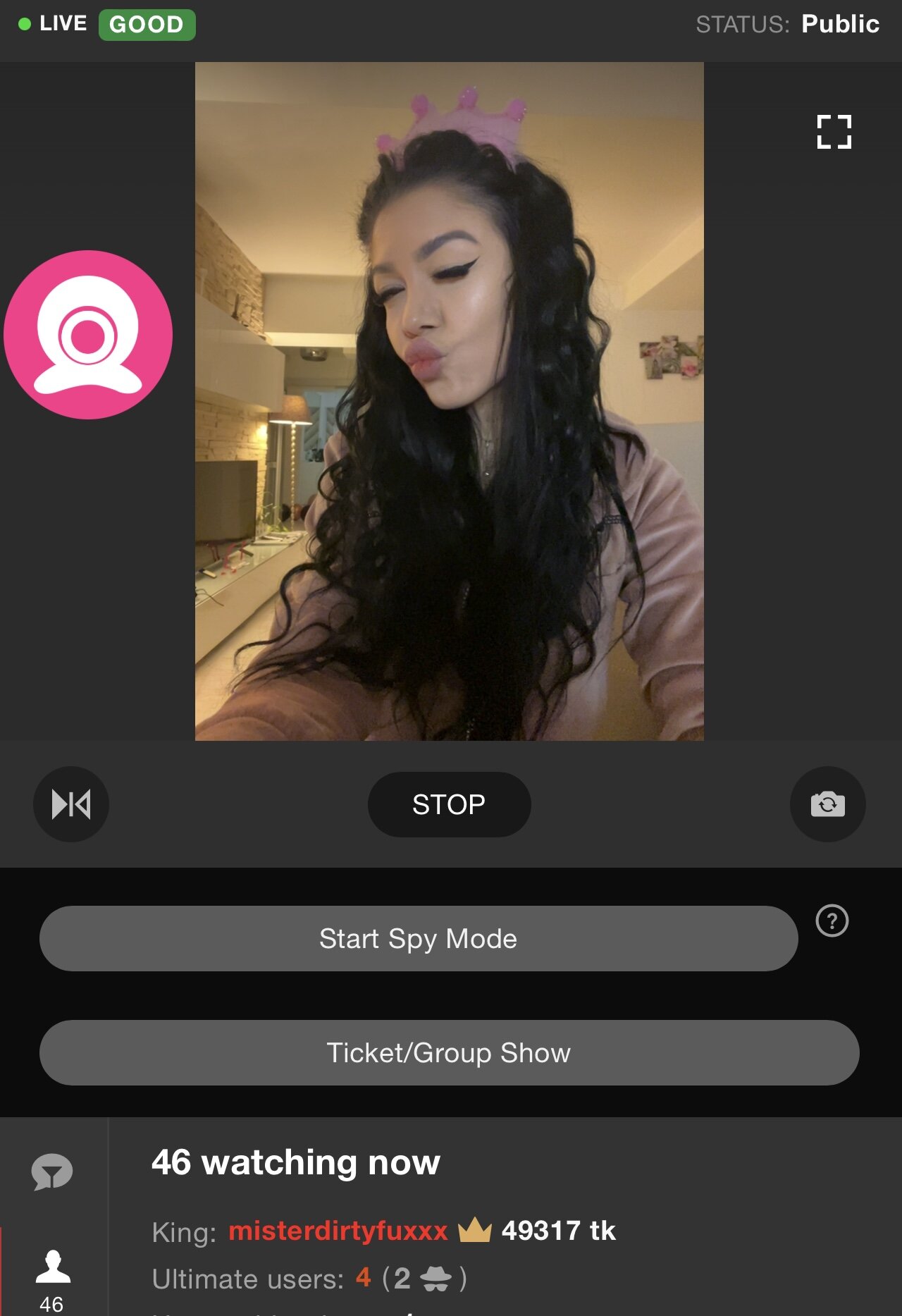Viewport: 902px width, 1316px height.
Task: Tap Start Spy Mode button
Action: click(418, 939)
